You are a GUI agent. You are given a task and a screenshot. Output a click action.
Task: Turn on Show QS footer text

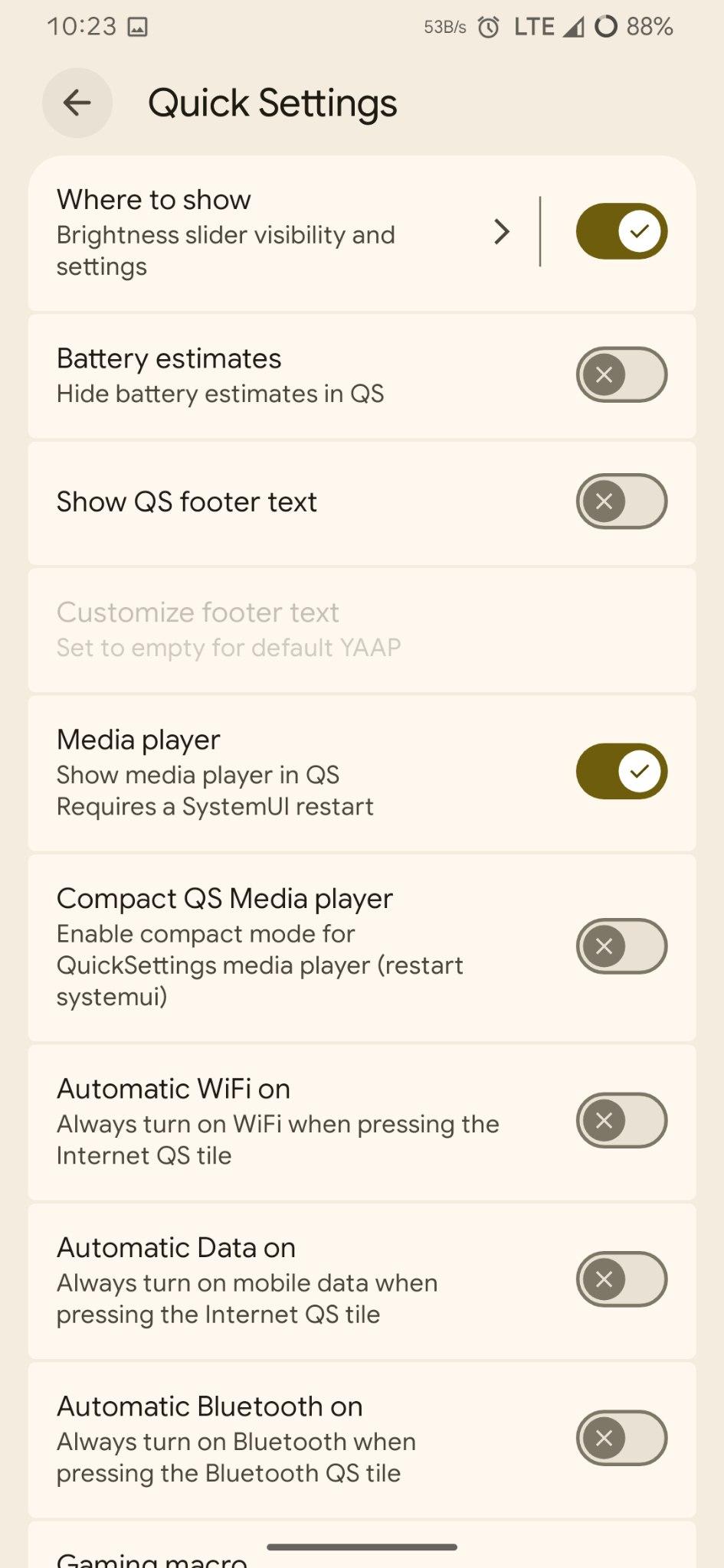[x=621, y=501]
